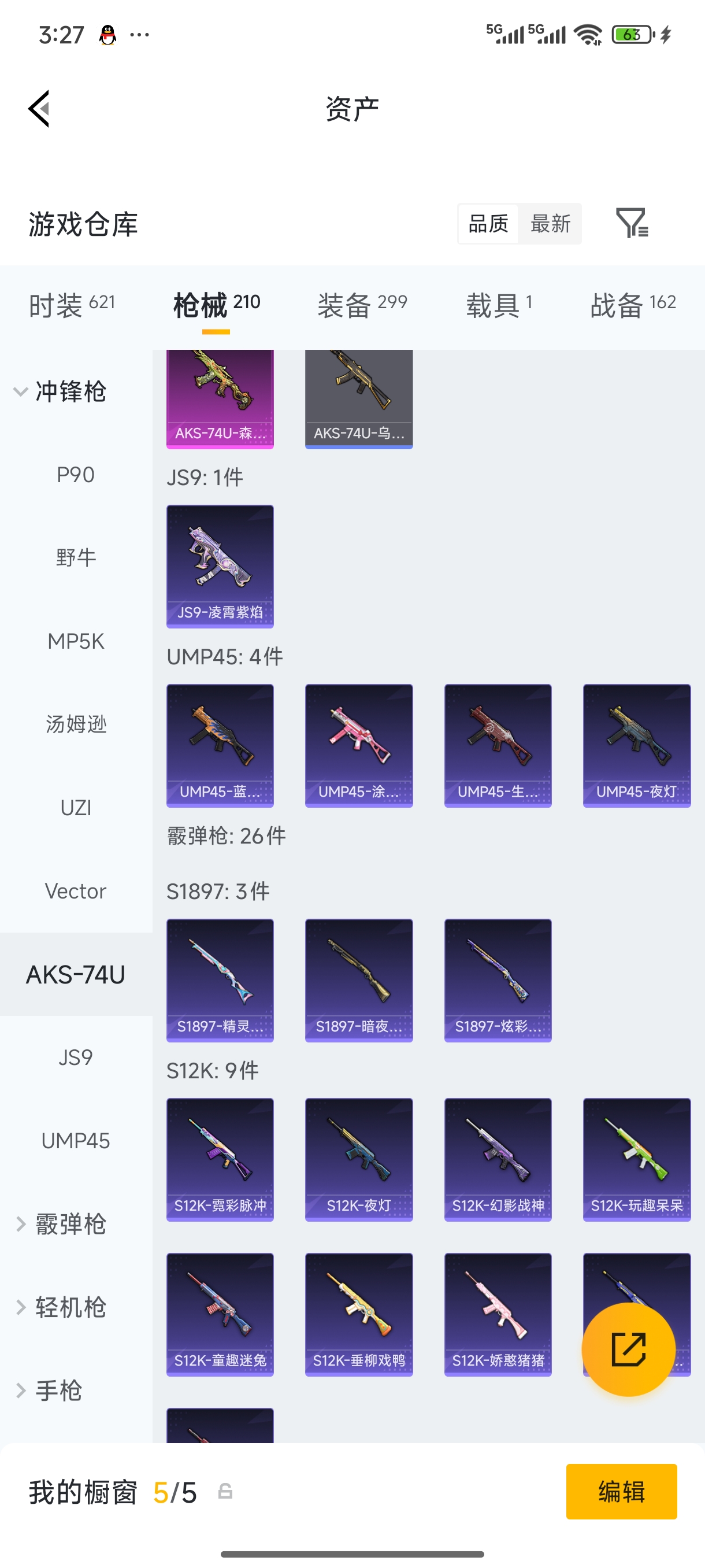Go back using the top-left arrow
Screen dimensions: 705x1568
tap(39, 109)
